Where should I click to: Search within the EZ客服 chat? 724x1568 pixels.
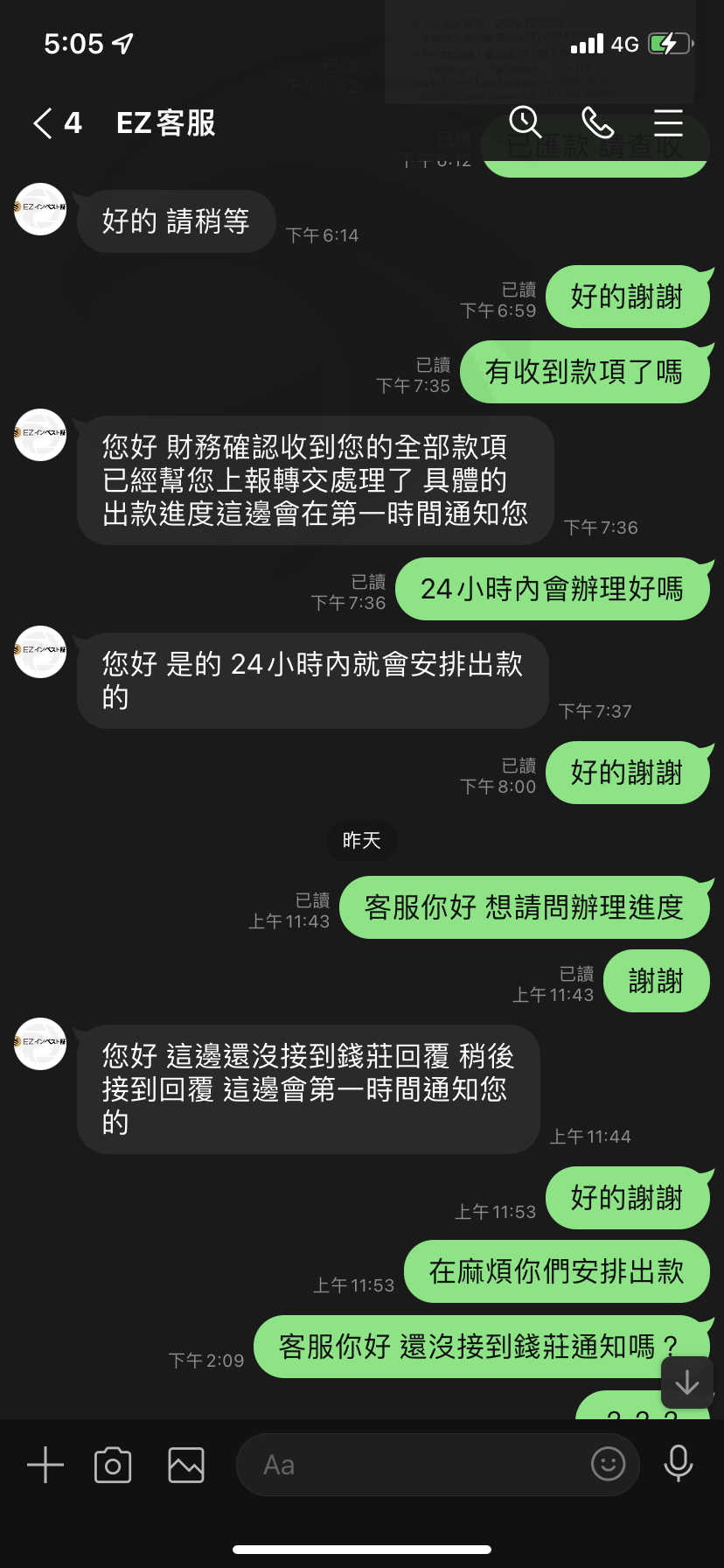(526, 122)
